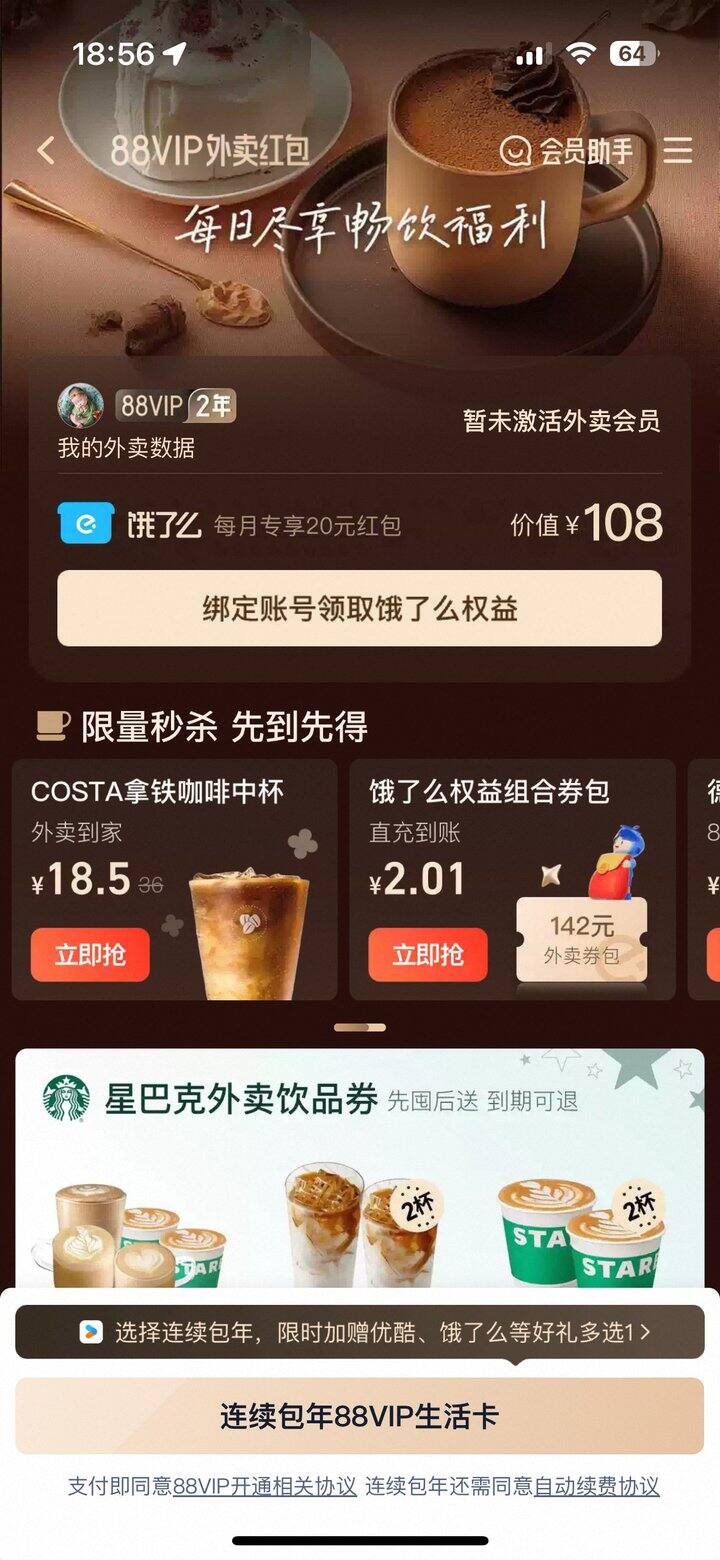Expand 选择连续包年 gift options banner
This screenshot has height=1560, width=720.
pos(360,1334)
